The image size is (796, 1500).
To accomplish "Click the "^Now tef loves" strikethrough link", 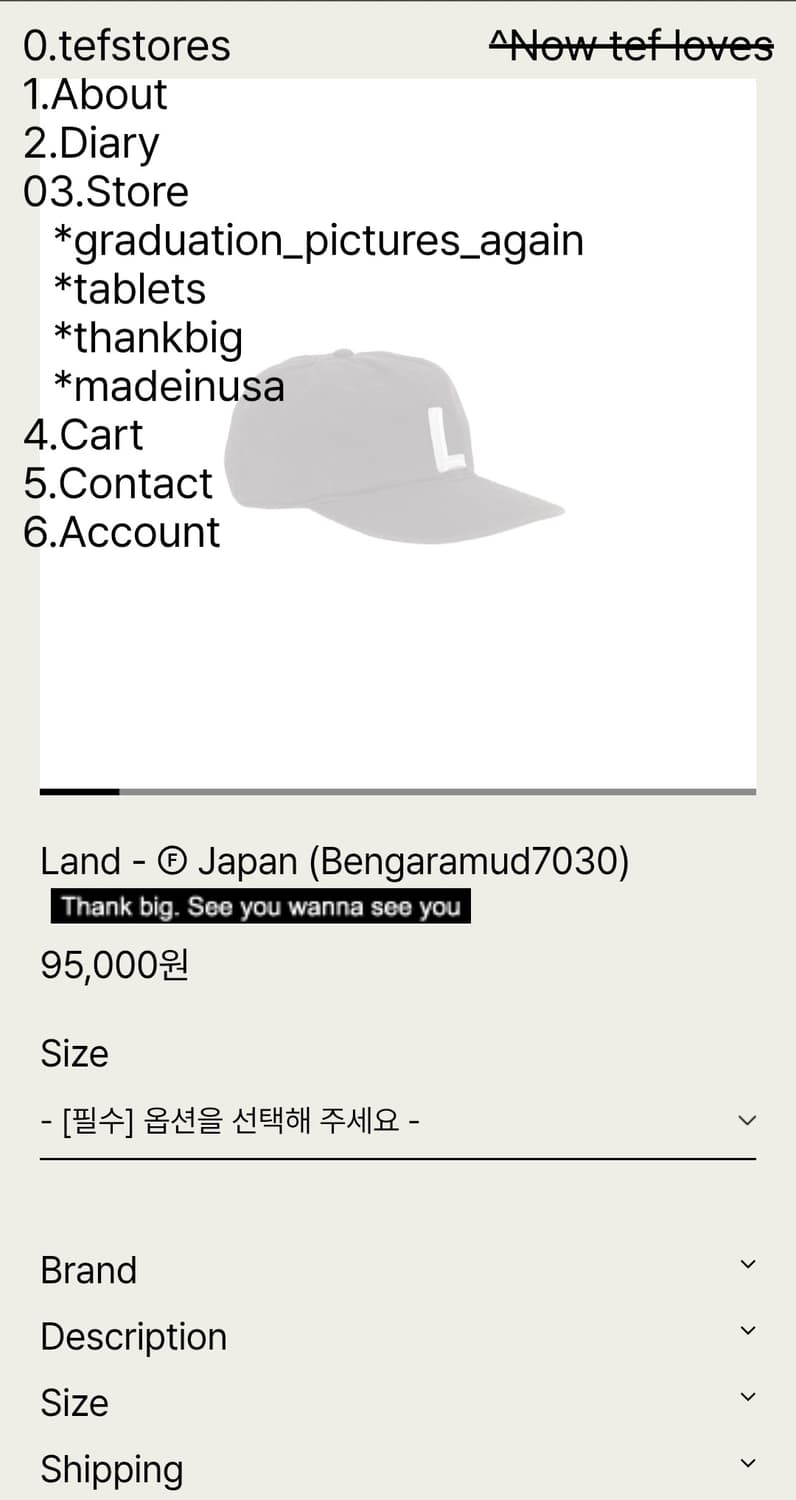I will coord(633,45).
